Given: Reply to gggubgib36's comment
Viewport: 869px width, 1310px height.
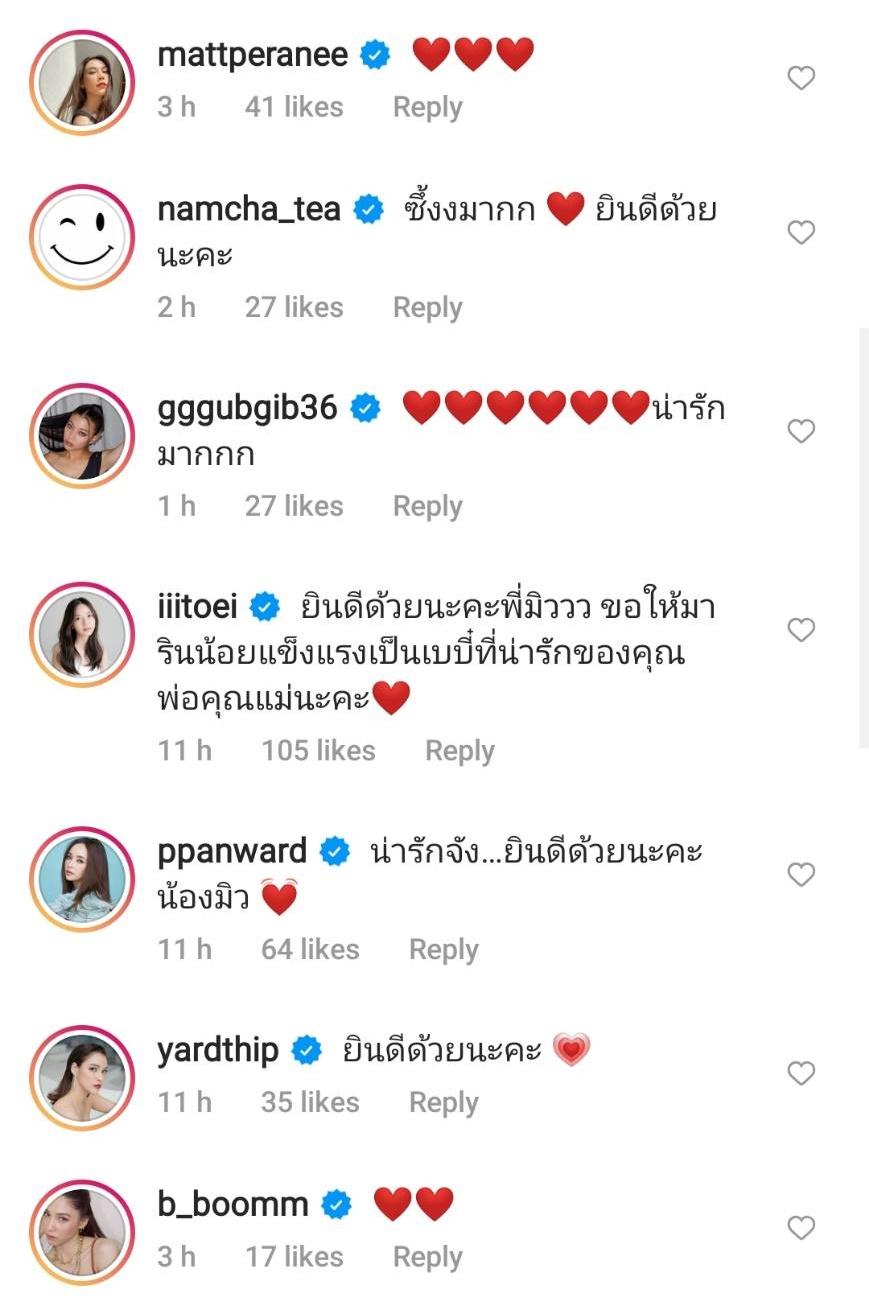Looking at the screenshot, I should click(427, 506).
